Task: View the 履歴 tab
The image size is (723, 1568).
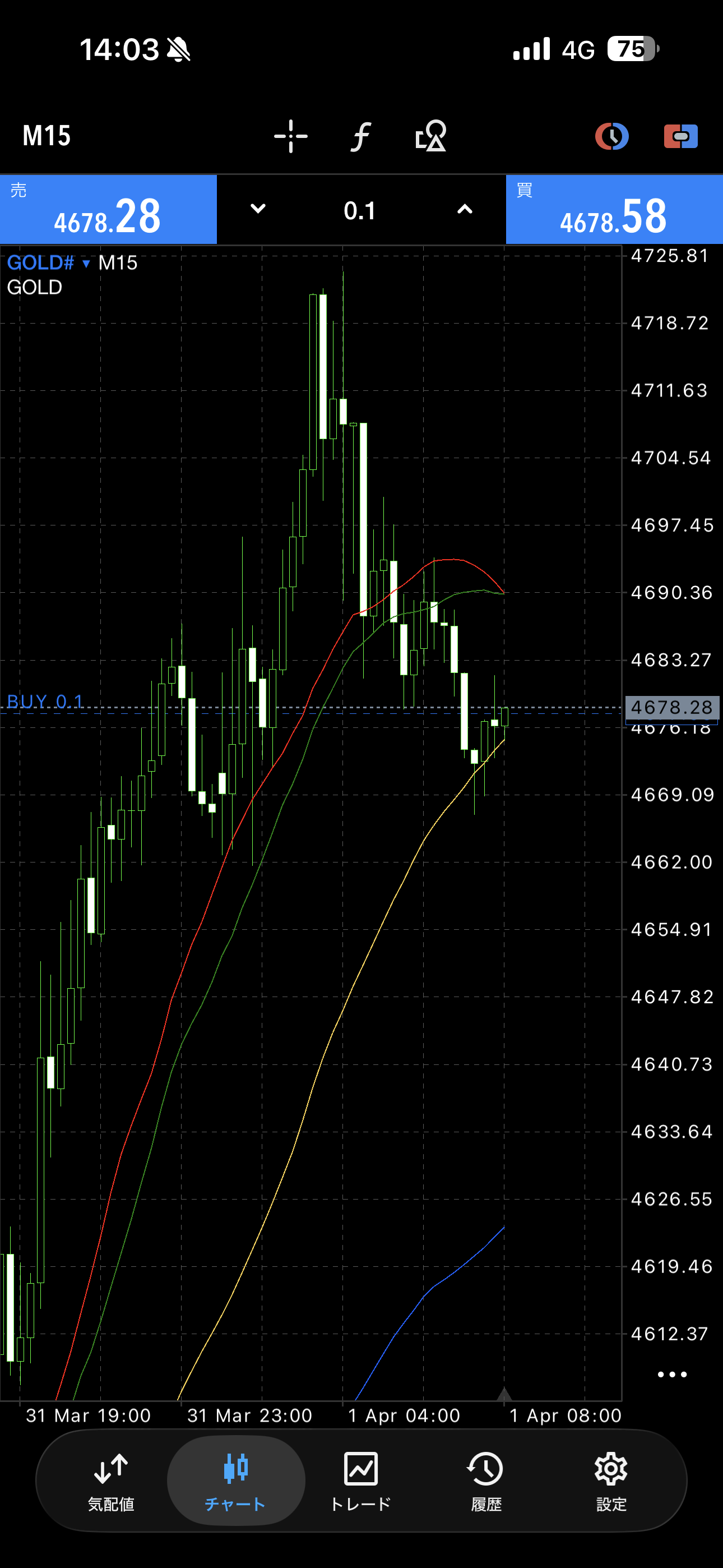Action: pos(486,1480)
